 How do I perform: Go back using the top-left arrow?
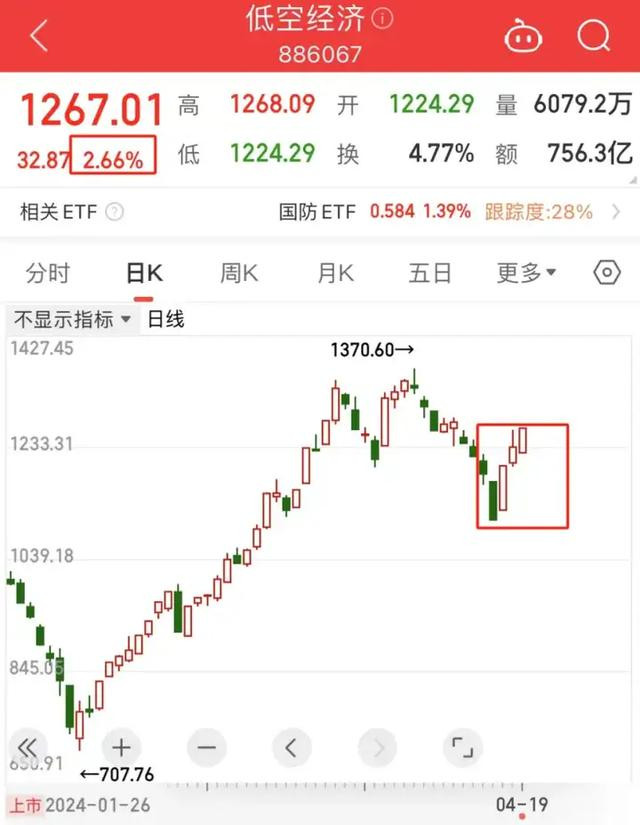pyautogui.click(x=39, y=36)
